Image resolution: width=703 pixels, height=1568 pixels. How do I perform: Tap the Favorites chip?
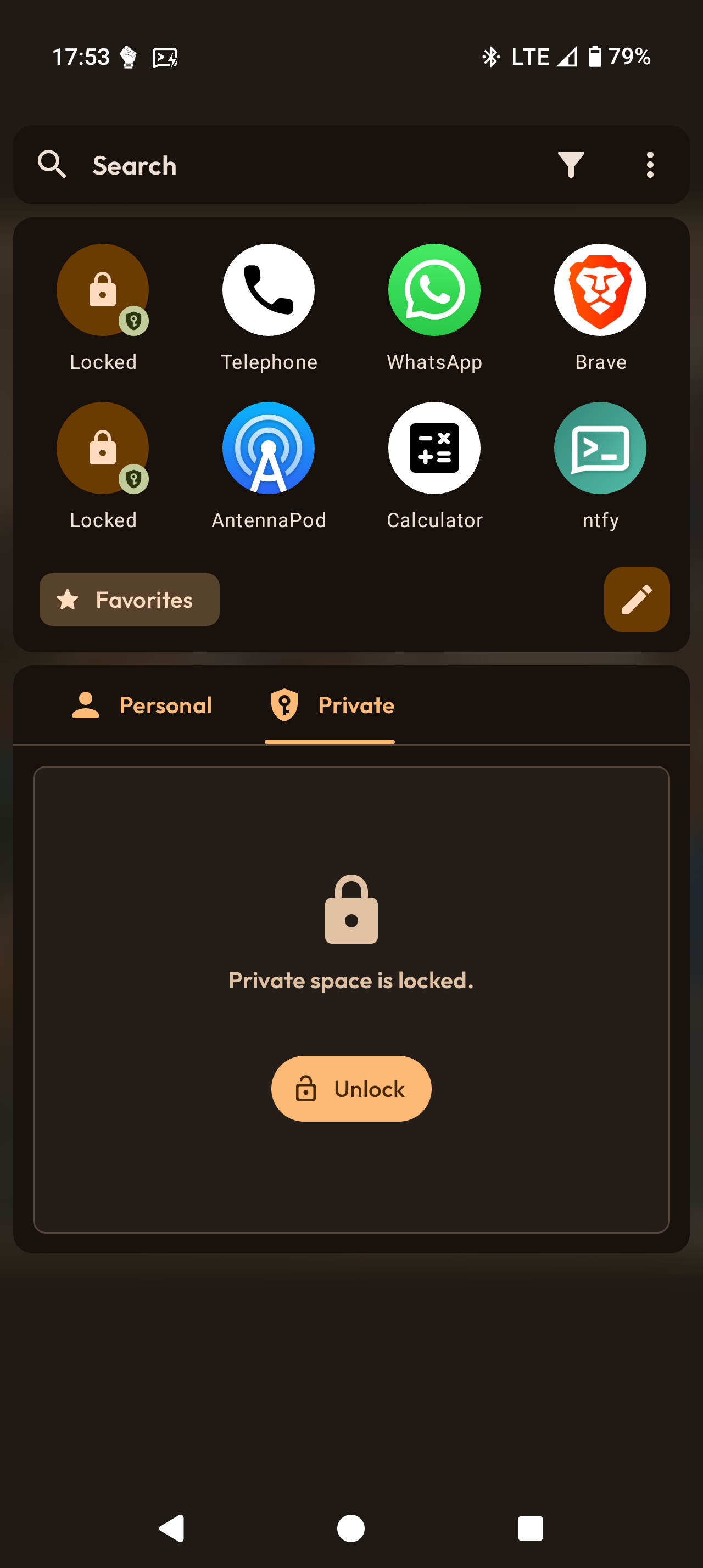coord(130,600)
